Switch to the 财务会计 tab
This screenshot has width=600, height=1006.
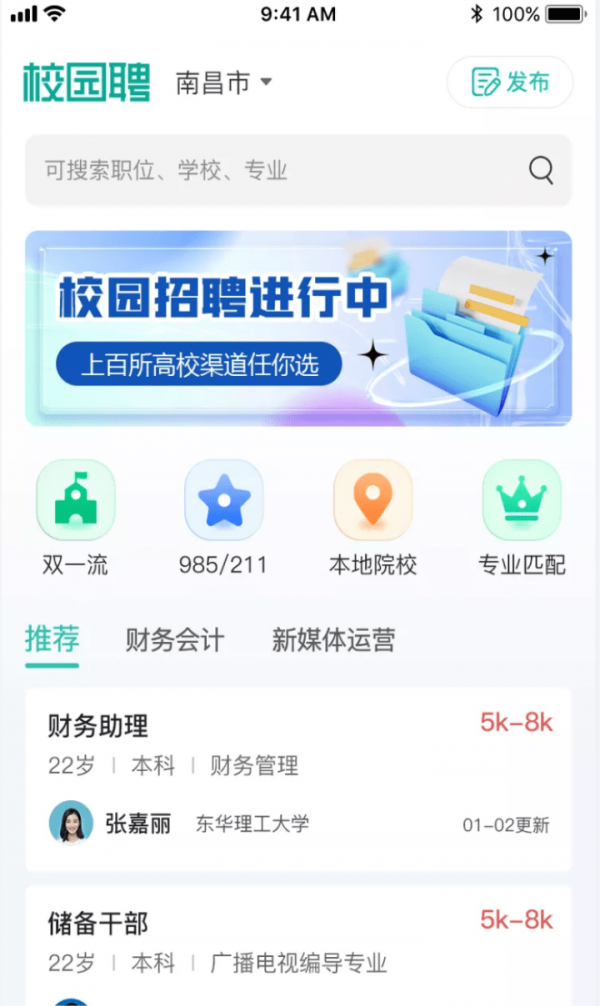(175, 640)
